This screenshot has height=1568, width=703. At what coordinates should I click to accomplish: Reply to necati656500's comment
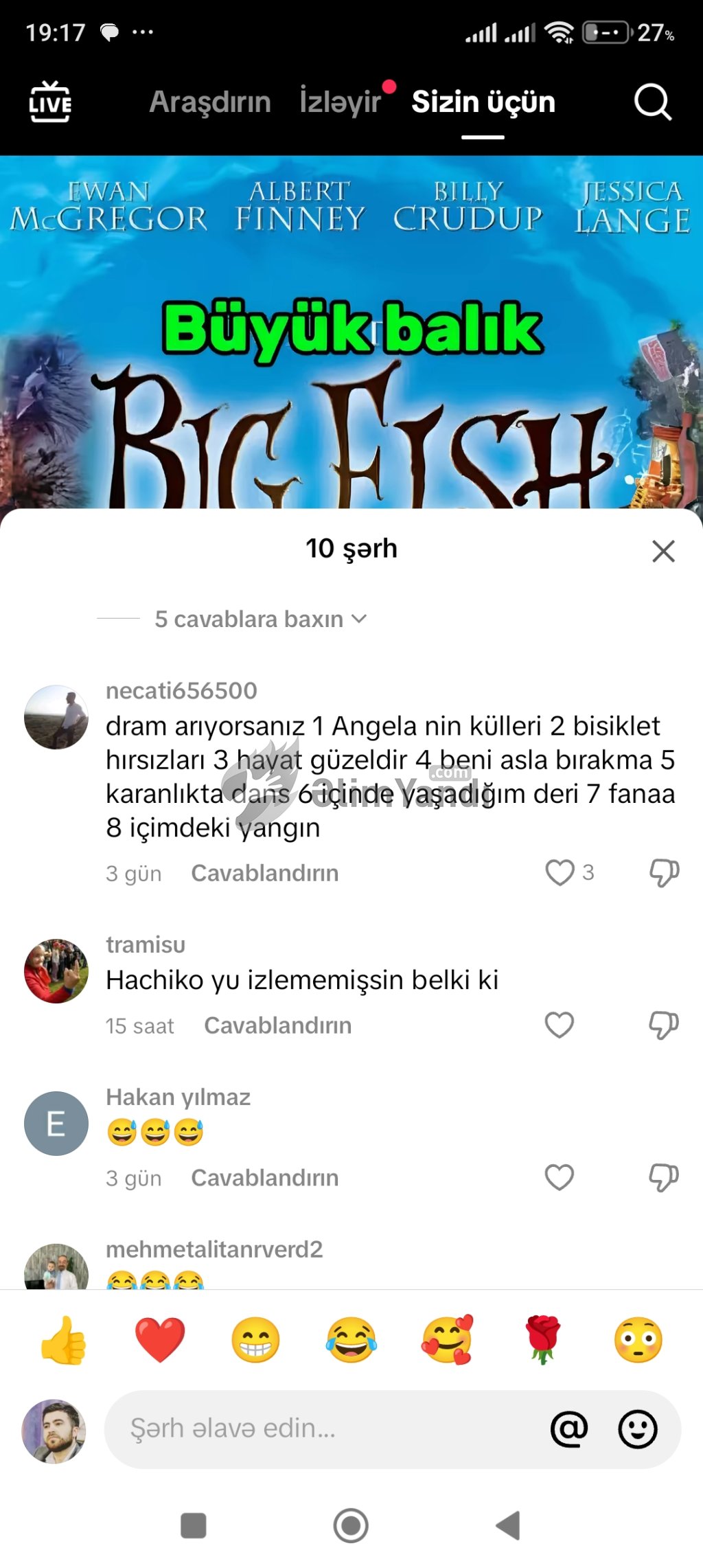[264, 873]
